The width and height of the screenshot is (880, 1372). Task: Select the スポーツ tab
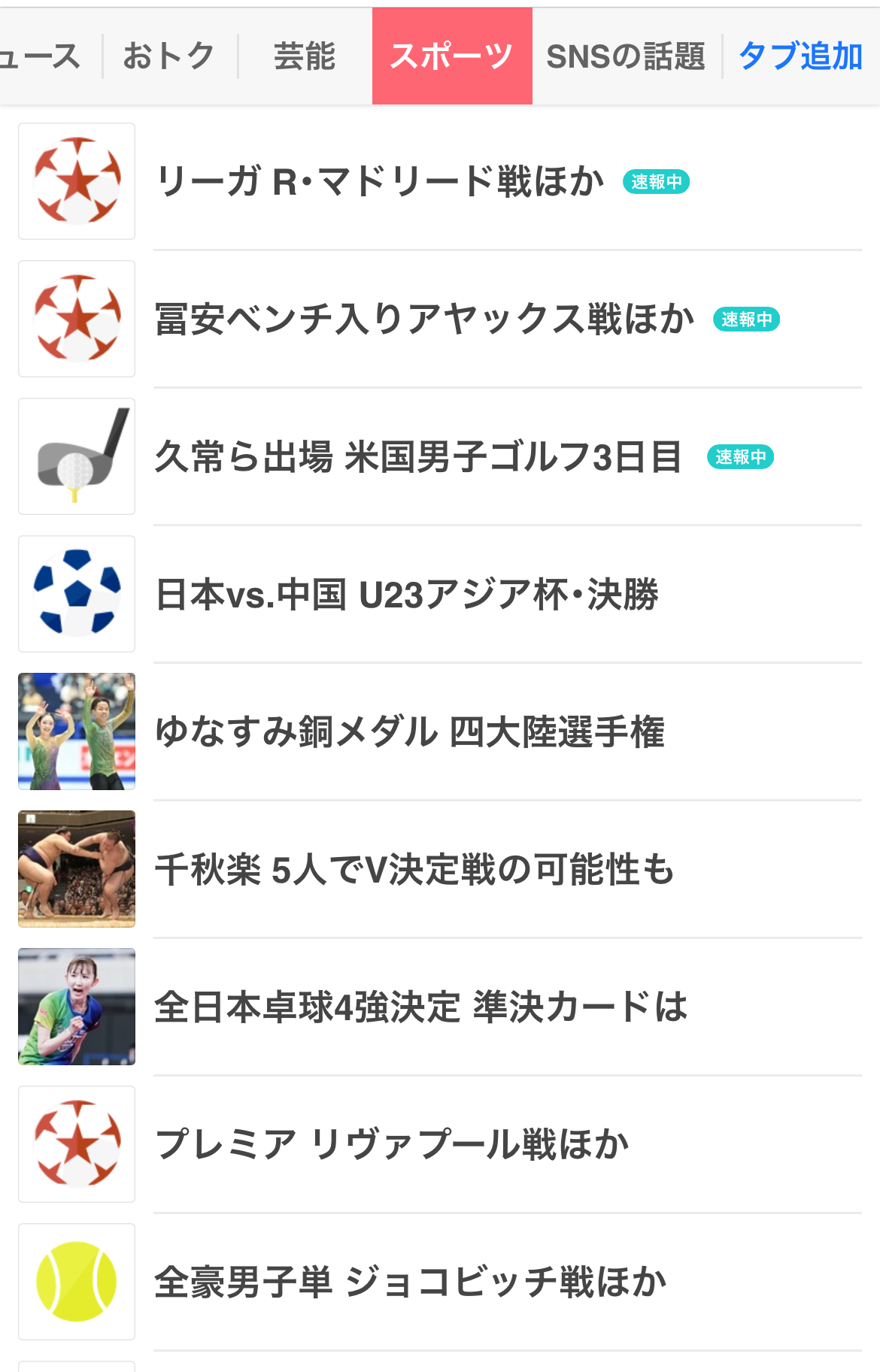pyautogui.click(x=452, y=56)
